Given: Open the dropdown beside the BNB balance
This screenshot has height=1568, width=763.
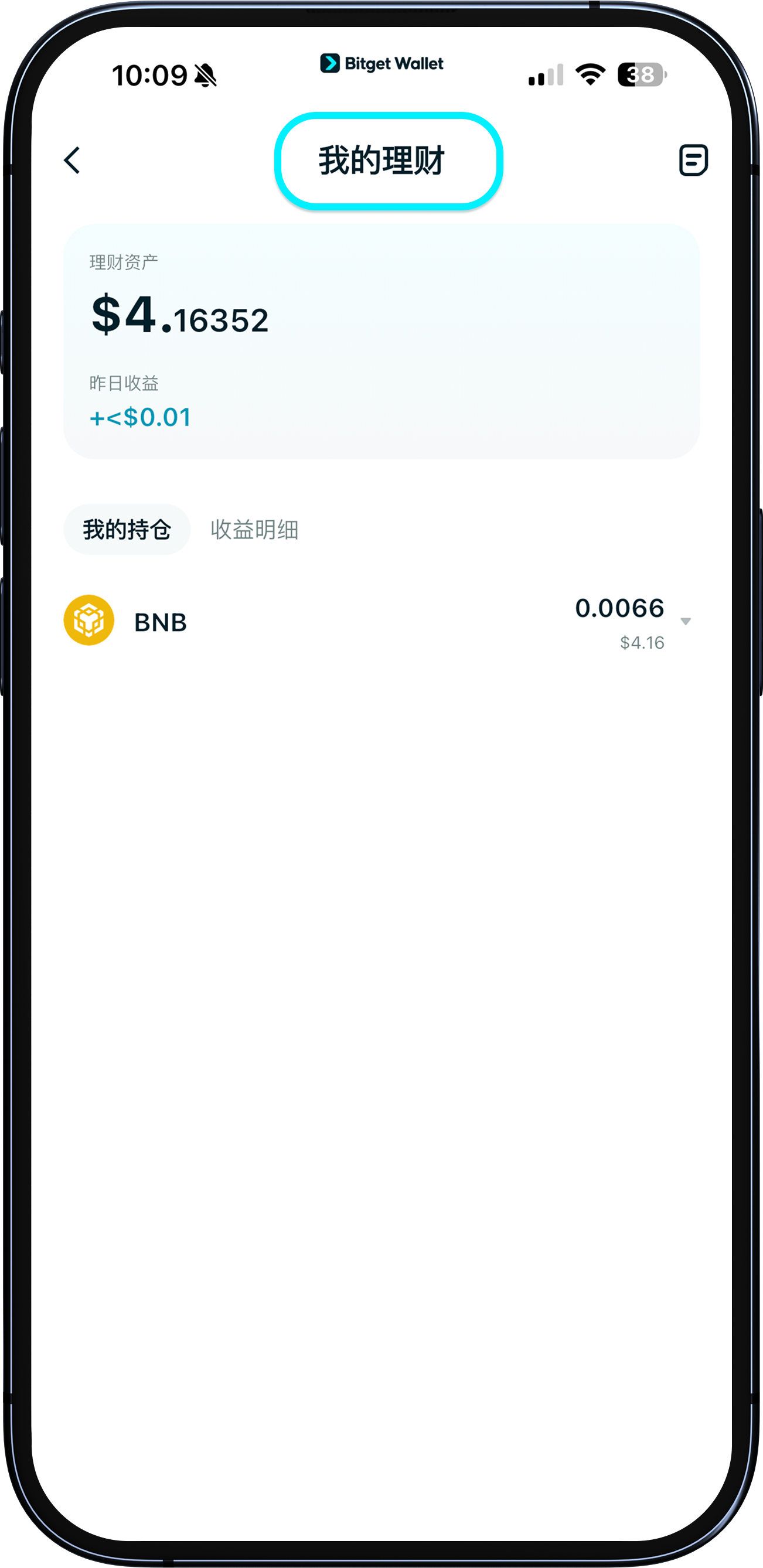Looking at the screenshot, I should (x=687, y=622).
